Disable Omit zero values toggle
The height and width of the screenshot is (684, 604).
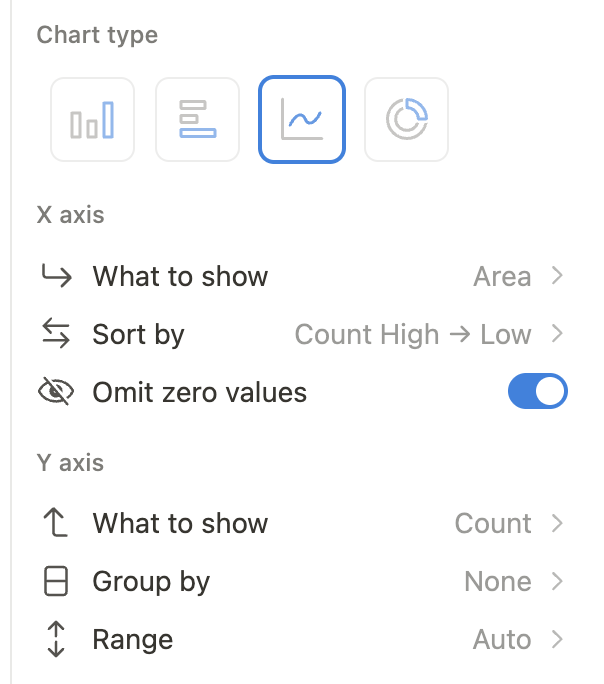tap(537, 392)
